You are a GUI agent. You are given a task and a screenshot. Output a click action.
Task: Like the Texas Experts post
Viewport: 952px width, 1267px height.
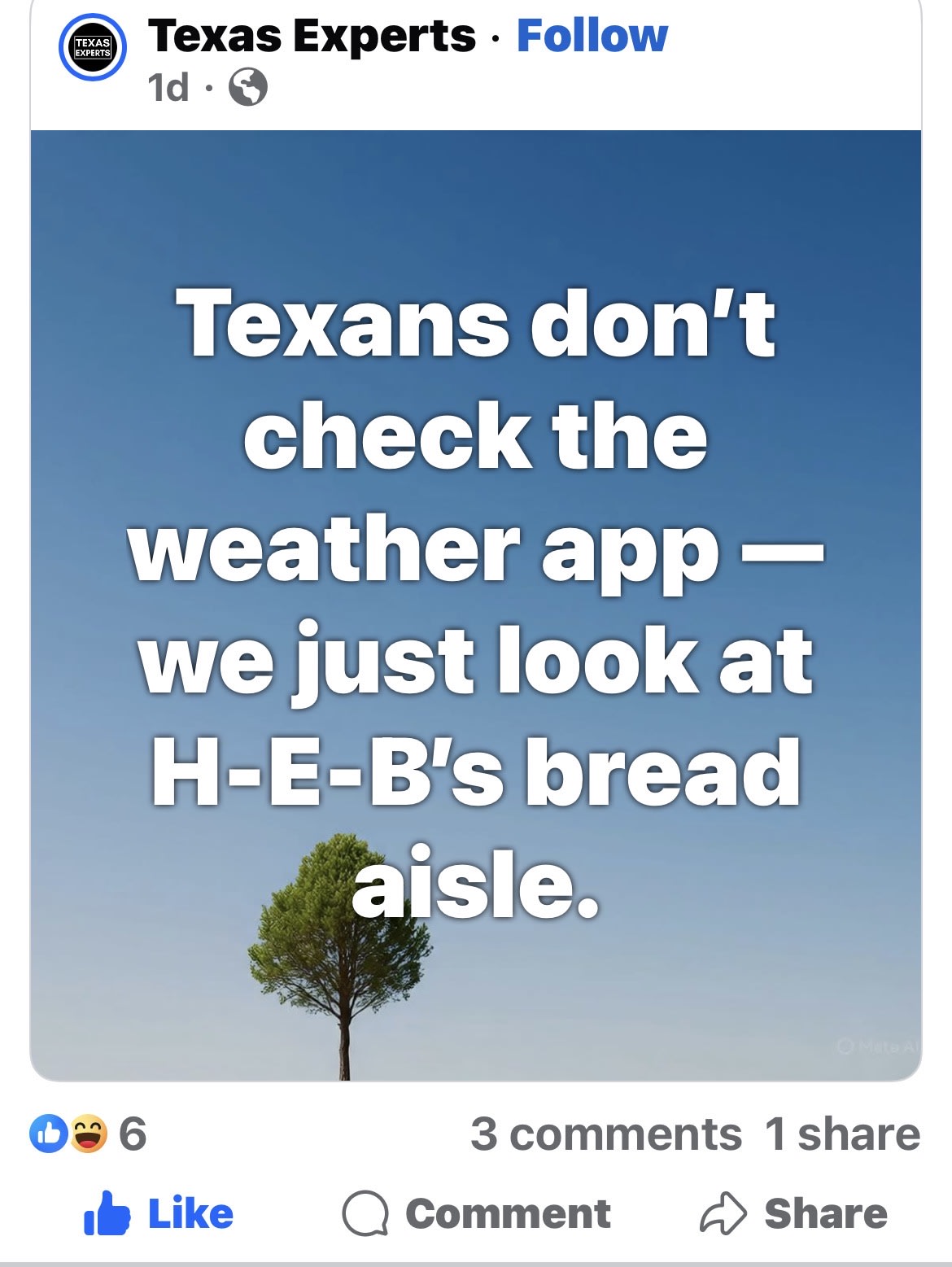pos(159,1213)
